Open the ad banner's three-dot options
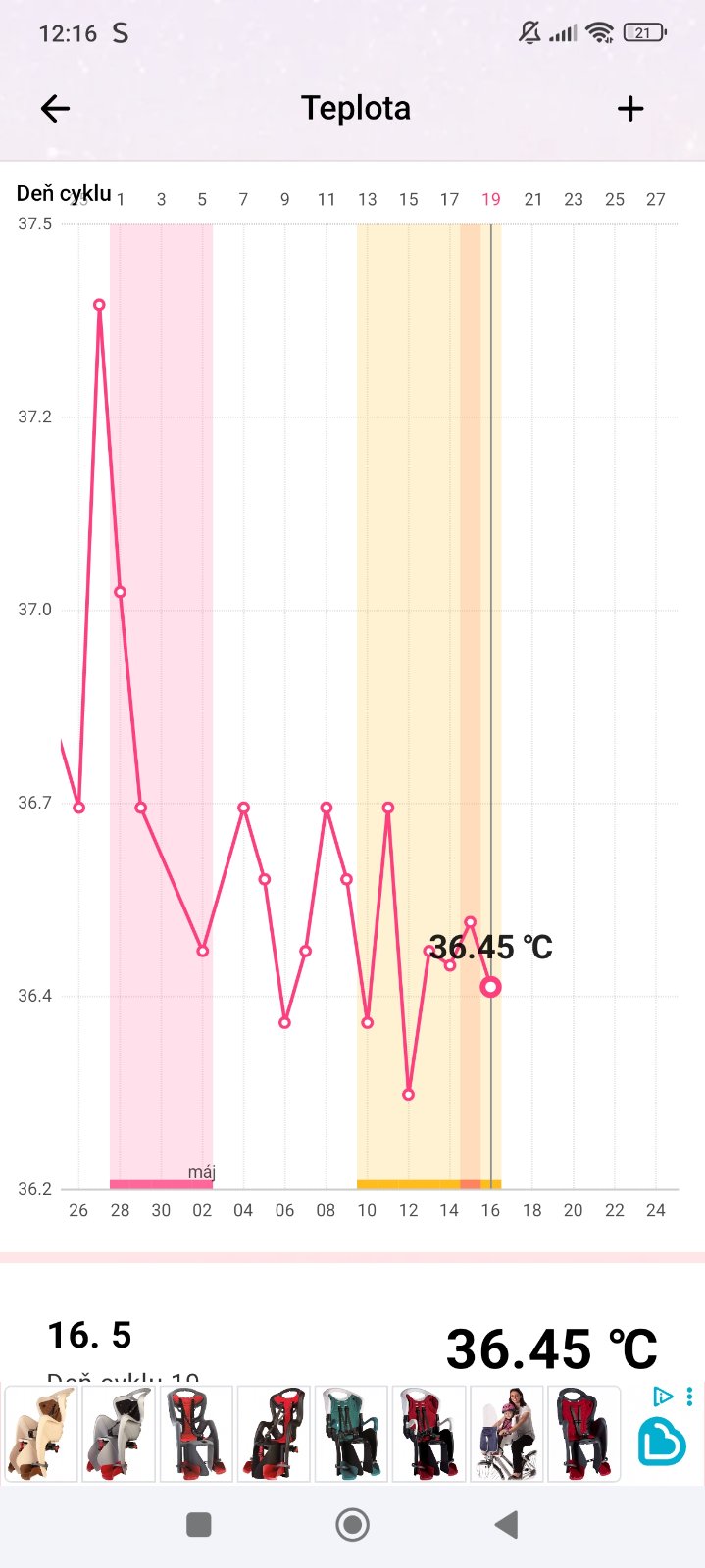This screenshot has width=705, height=1568. click(690, 1396)
